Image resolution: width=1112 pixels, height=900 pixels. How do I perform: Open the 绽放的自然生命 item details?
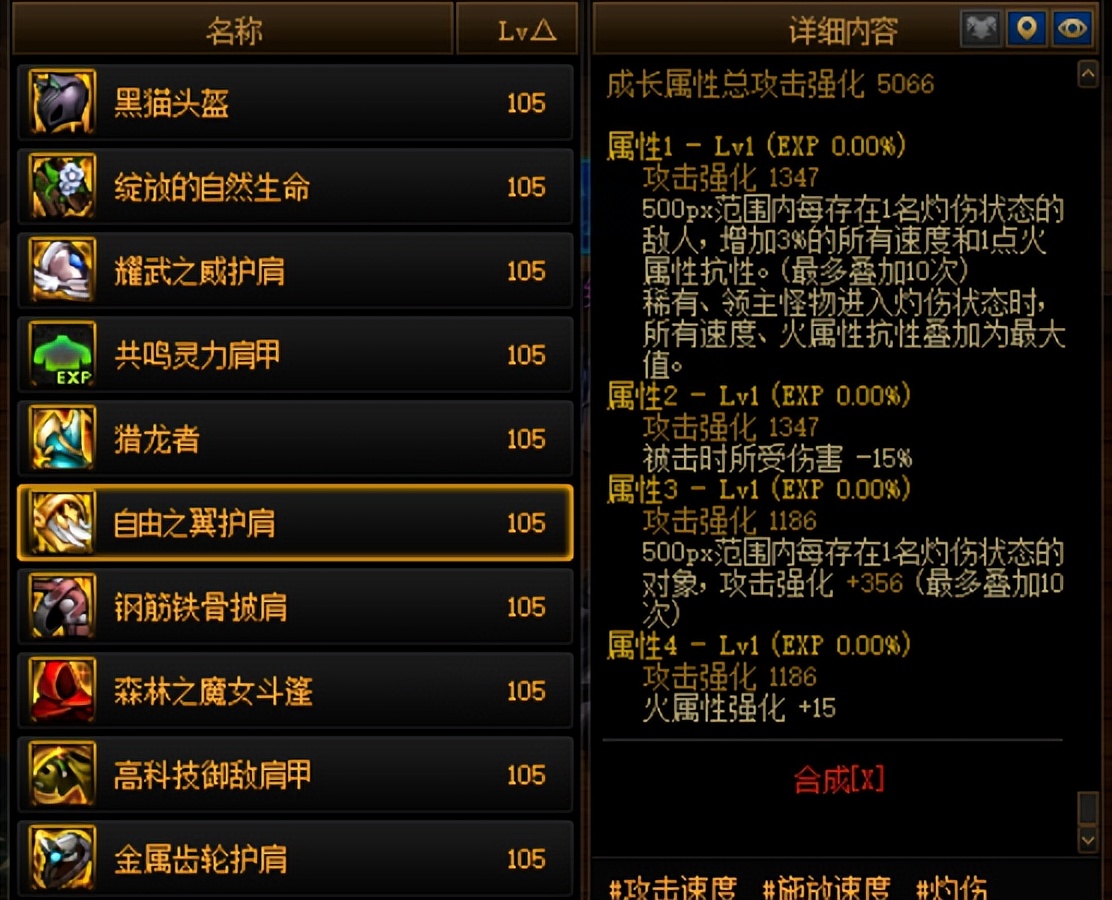295,187
